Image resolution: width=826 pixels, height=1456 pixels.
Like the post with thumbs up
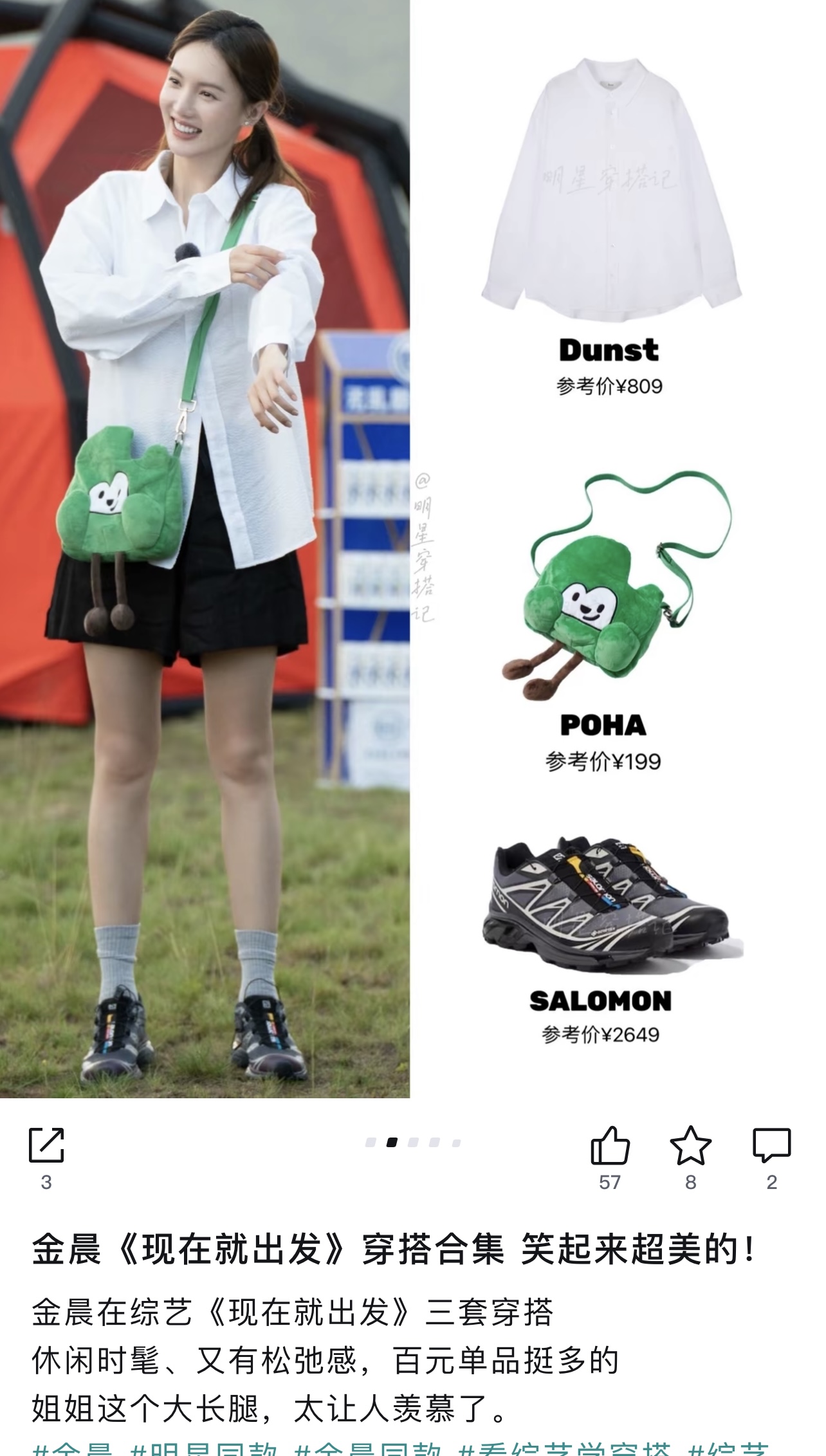(x=609, y=1145)
